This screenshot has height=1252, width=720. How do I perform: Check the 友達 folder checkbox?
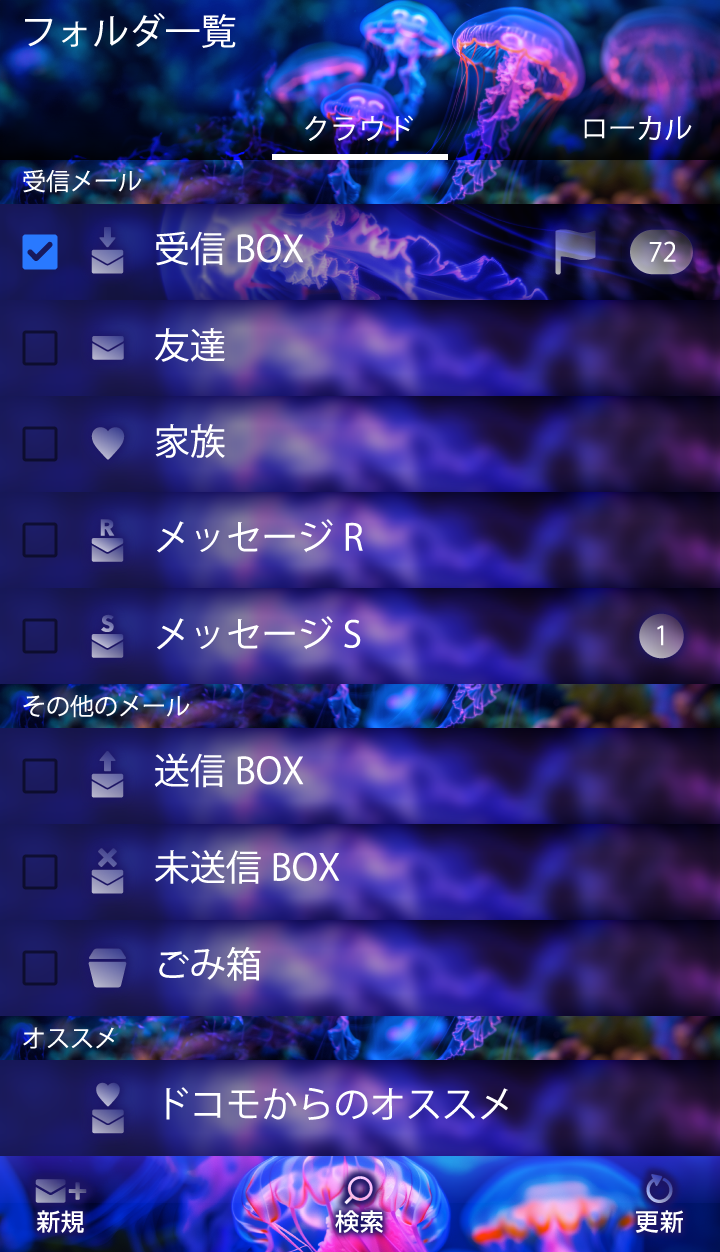point(40,348)
